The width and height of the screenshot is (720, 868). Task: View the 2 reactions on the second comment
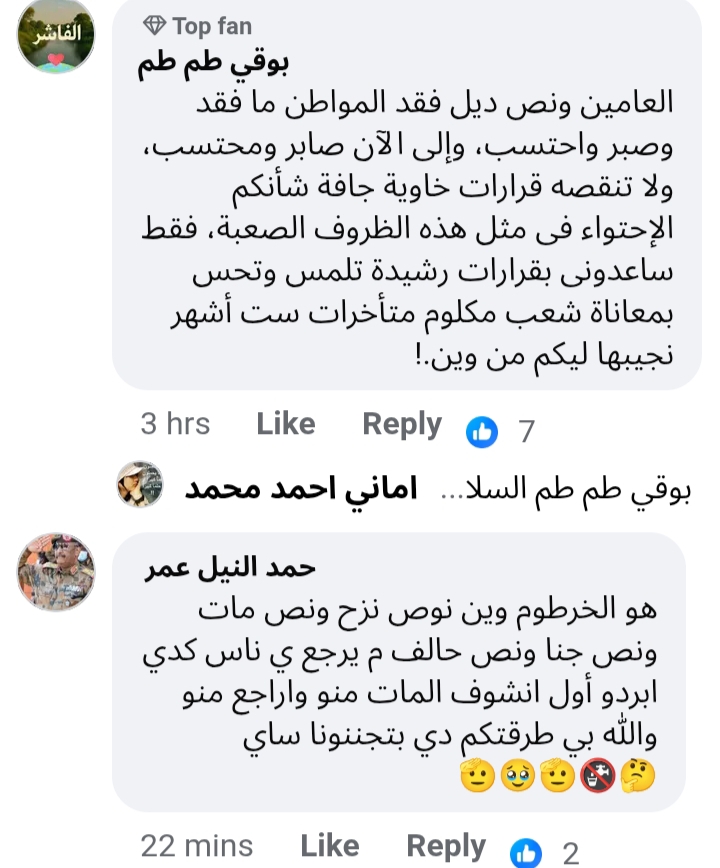click(545, 852)
